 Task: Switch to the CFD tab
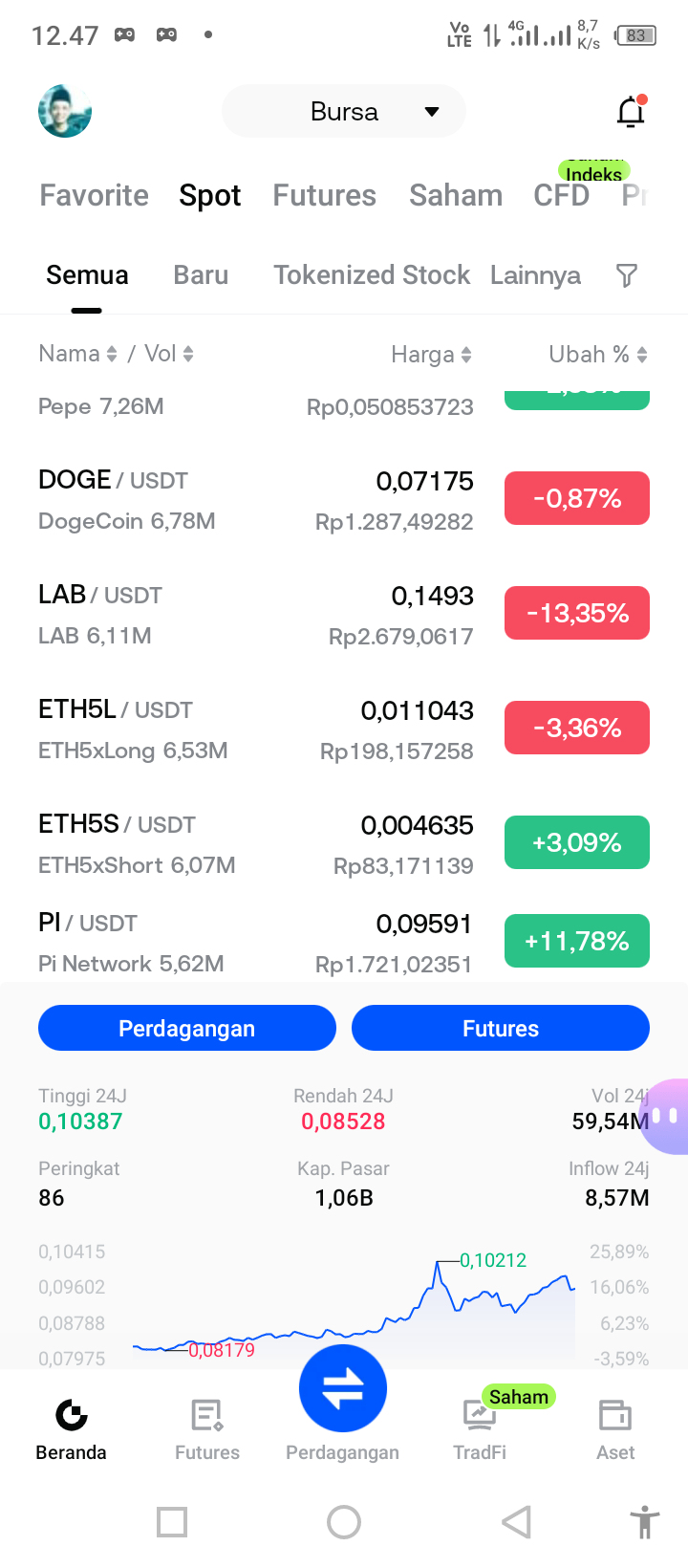pos(562,195)
